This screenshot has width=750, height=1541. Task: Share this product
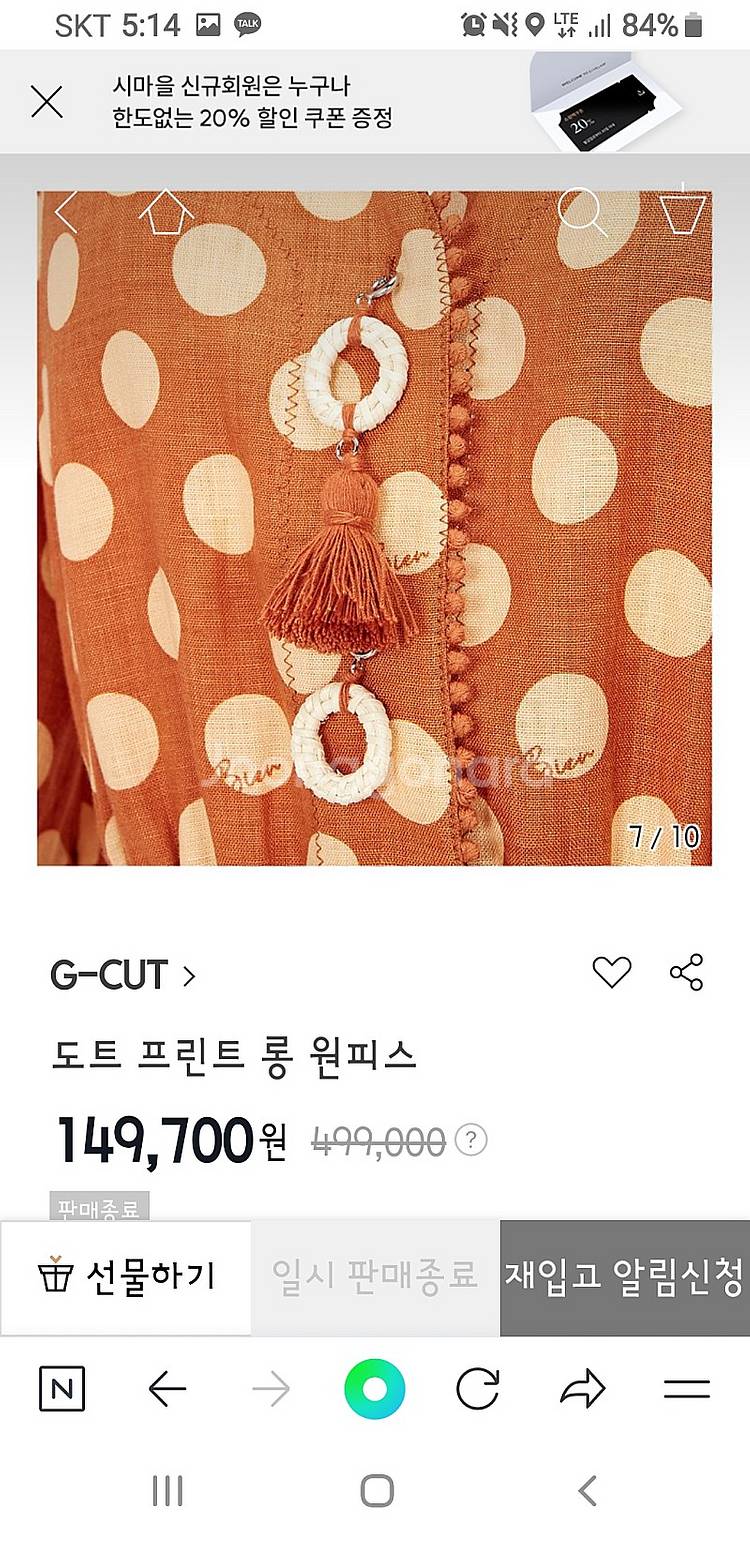coord(686,972)
